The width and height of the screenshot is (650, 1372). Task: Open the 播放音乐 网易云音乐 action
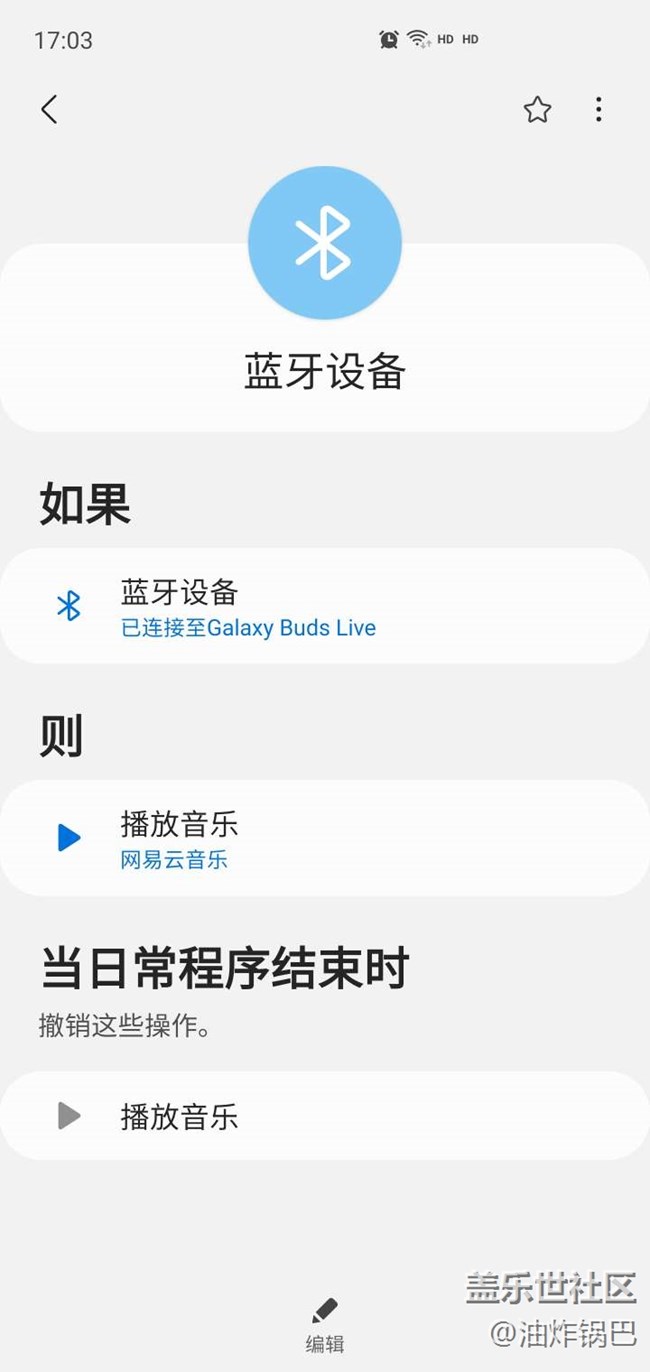tap(324, 838)
